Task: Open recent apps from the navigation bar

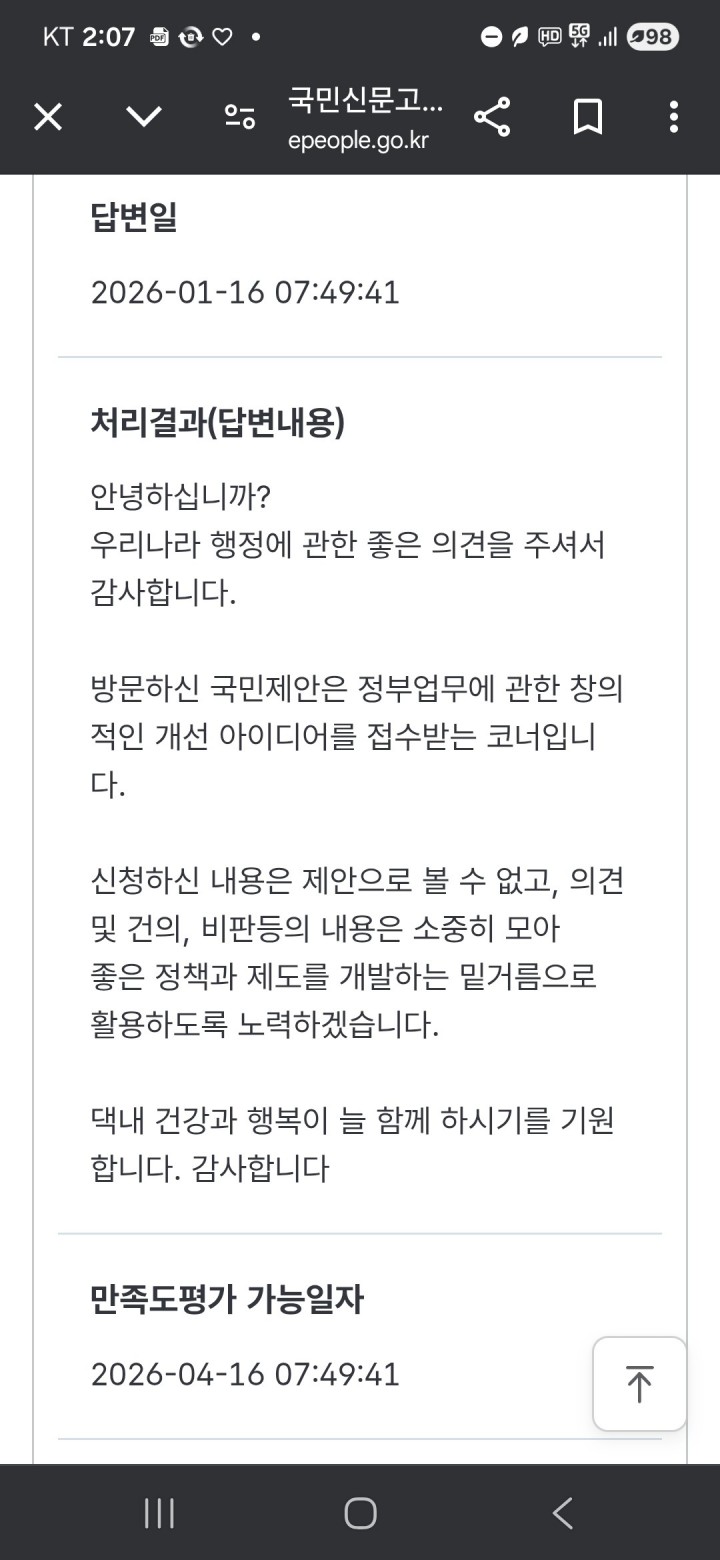Action: (159, 1513)
